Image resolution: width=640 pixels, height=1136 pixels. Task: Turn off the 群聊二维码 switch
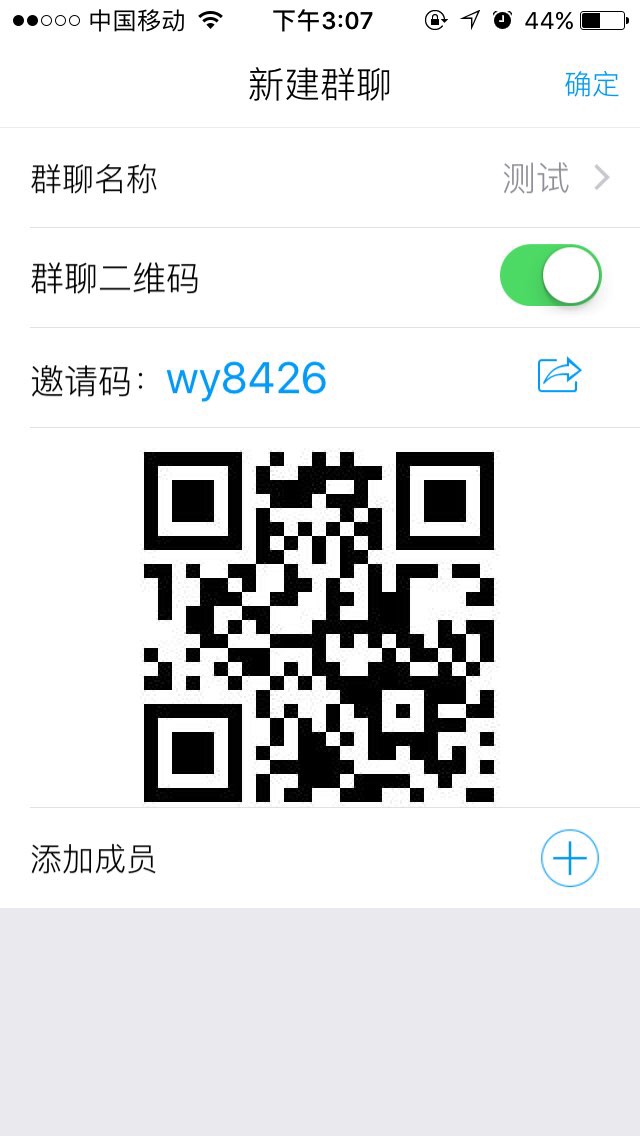[551, 275]
